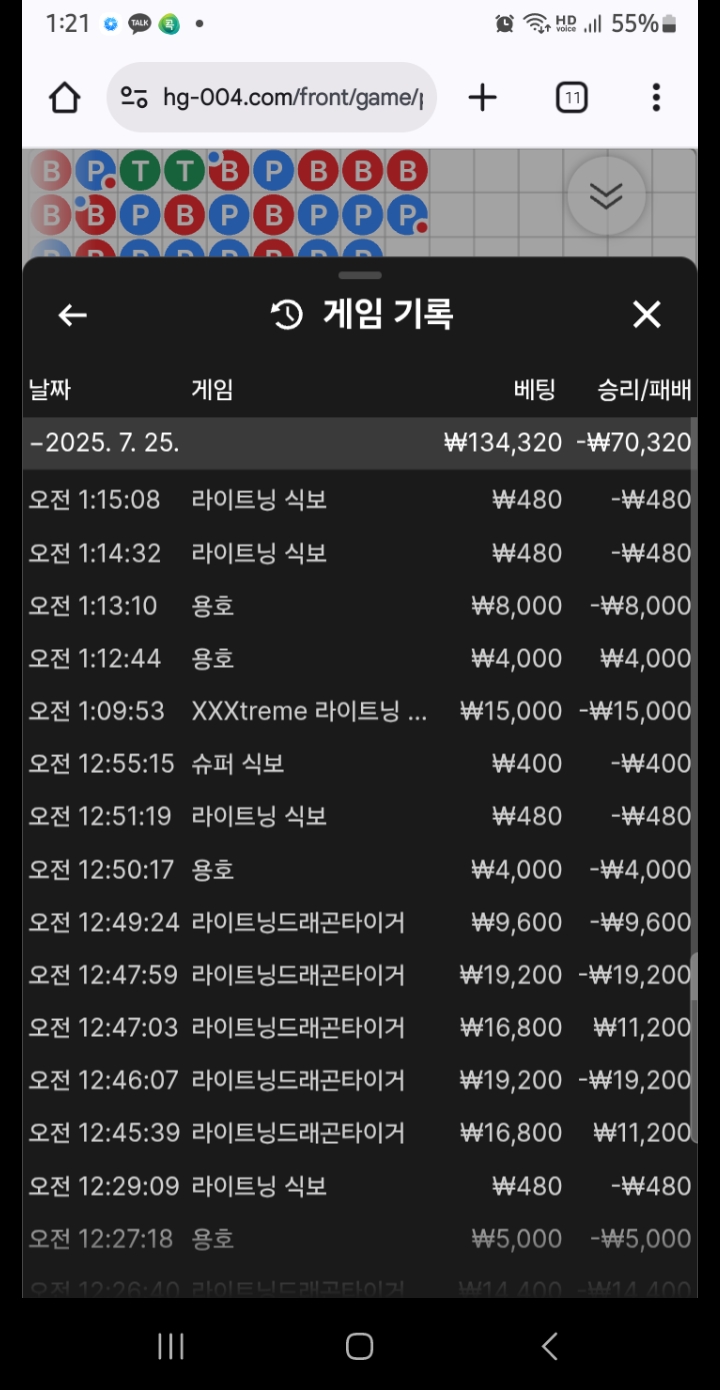Open the 오전 1:13:10 용호 record
720x1390 pixels.
click(x=360, y=605)
